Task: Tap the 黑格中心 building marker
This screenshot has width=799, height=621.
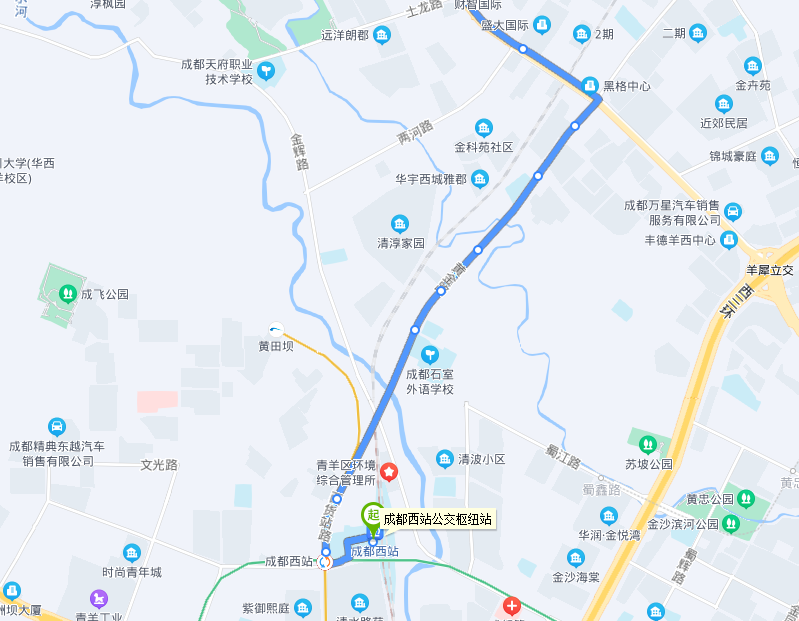Action: click(x=591, y=86)
